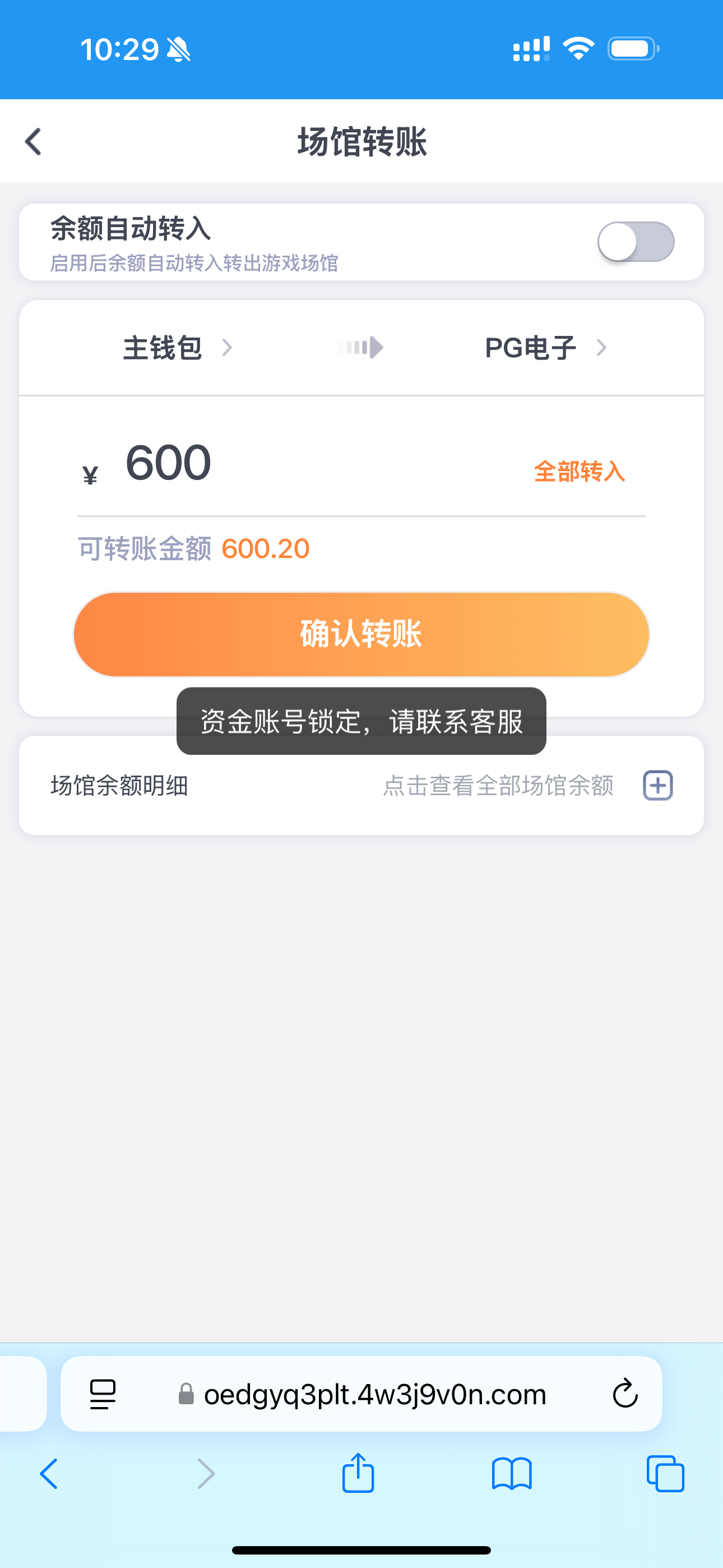Expand the 场馆余额明细 balance details
The image size is (723, 1568).
click(119, 786)
